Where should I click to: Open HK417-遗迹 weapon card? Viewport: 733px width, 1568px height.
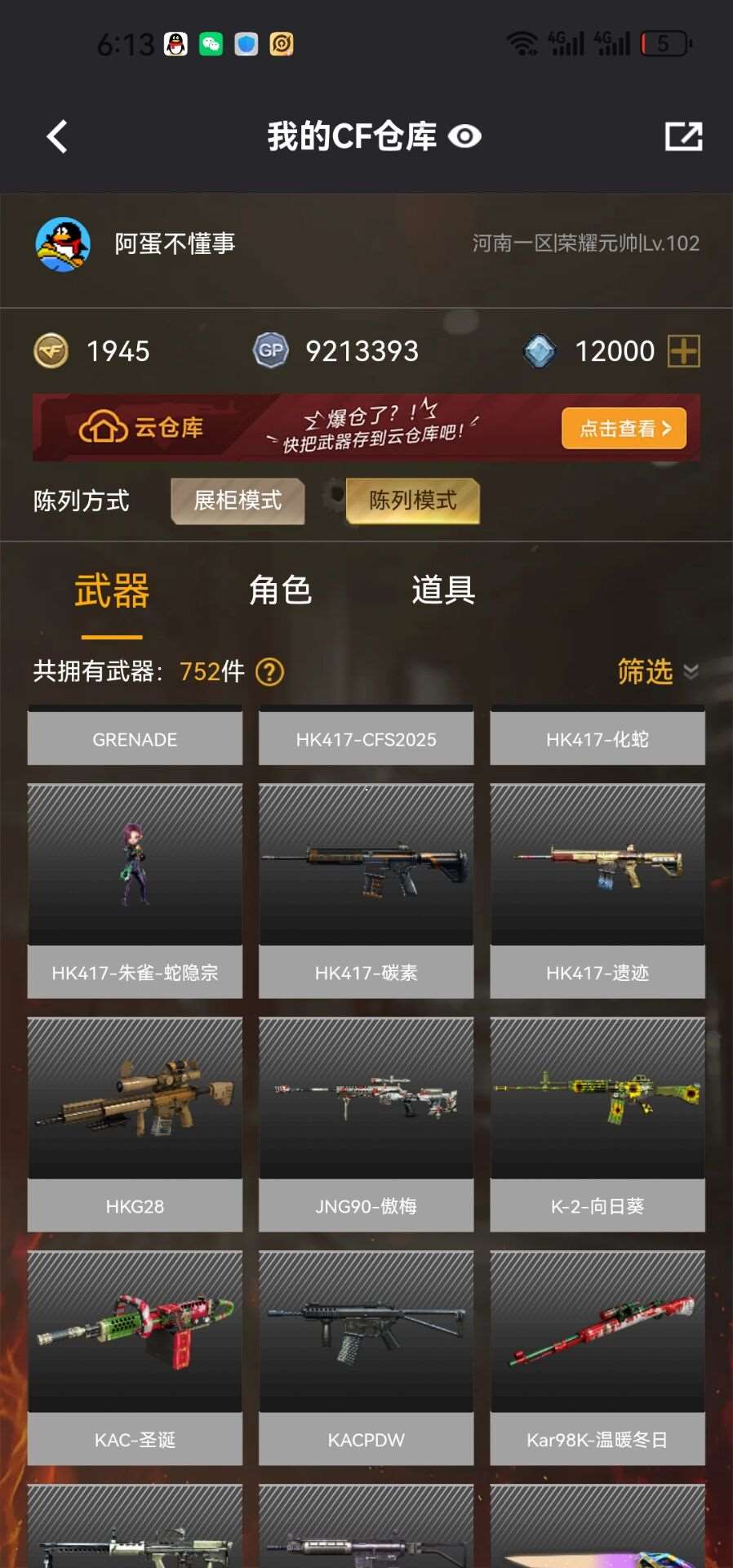coord(597,890)
